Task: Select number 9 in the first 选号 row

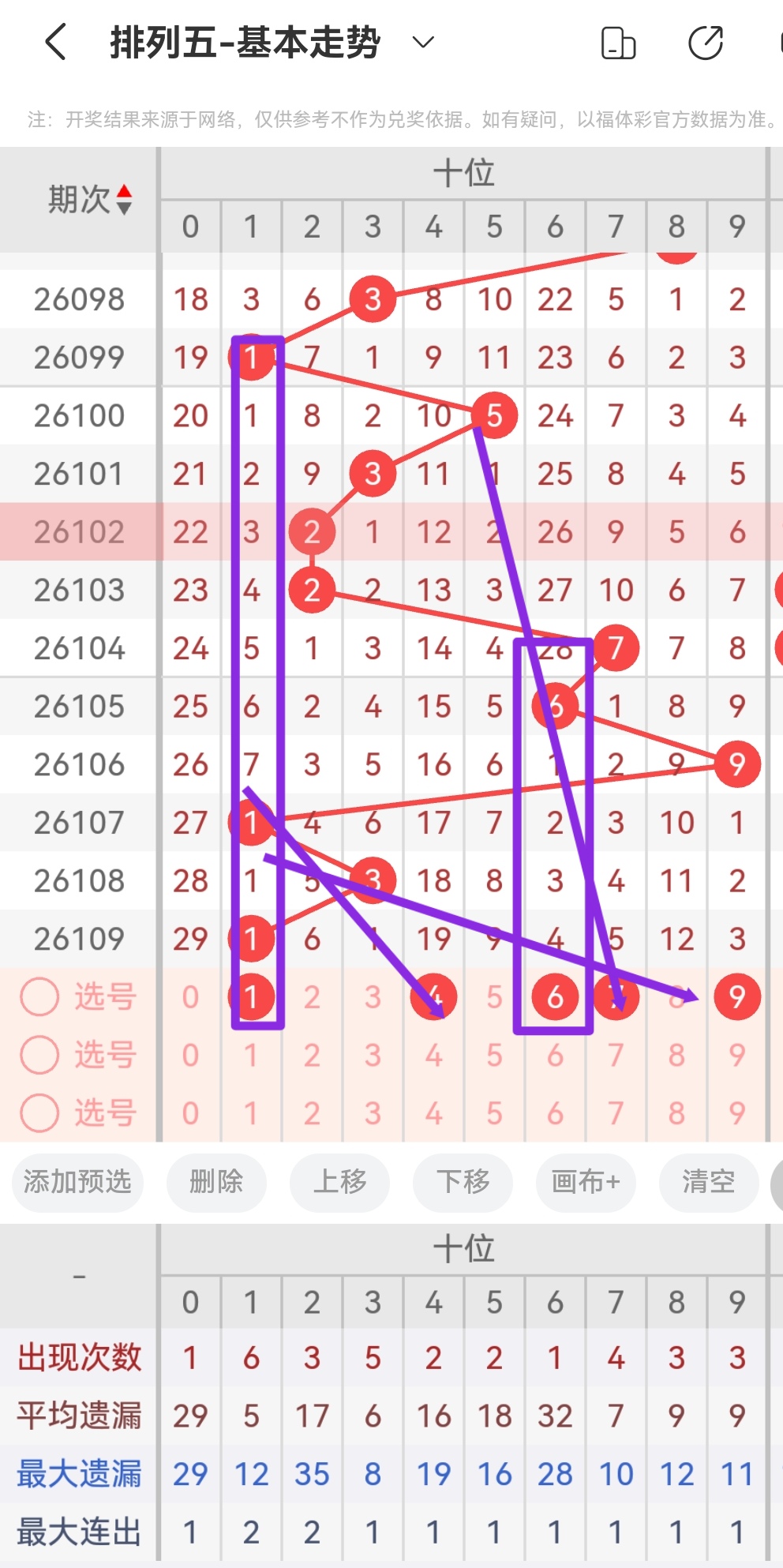Action: pos(736,996)
